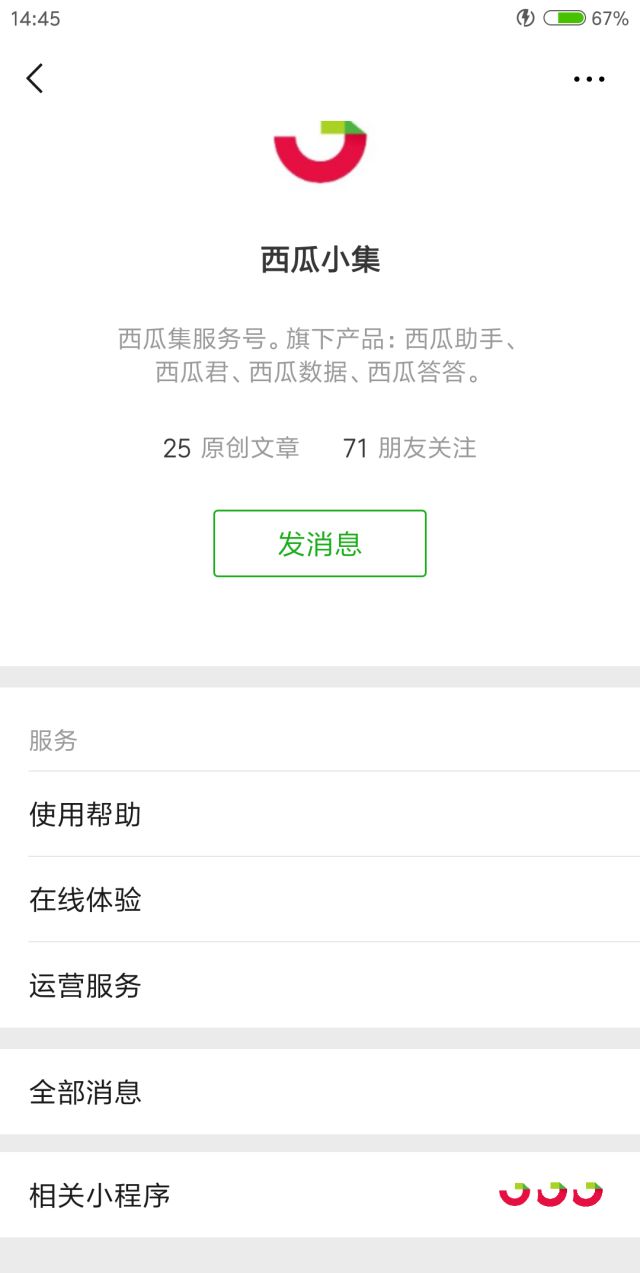The width and height of the screenshot is (640, 1273).
Task: Open 在线体验
Action: 320,900
